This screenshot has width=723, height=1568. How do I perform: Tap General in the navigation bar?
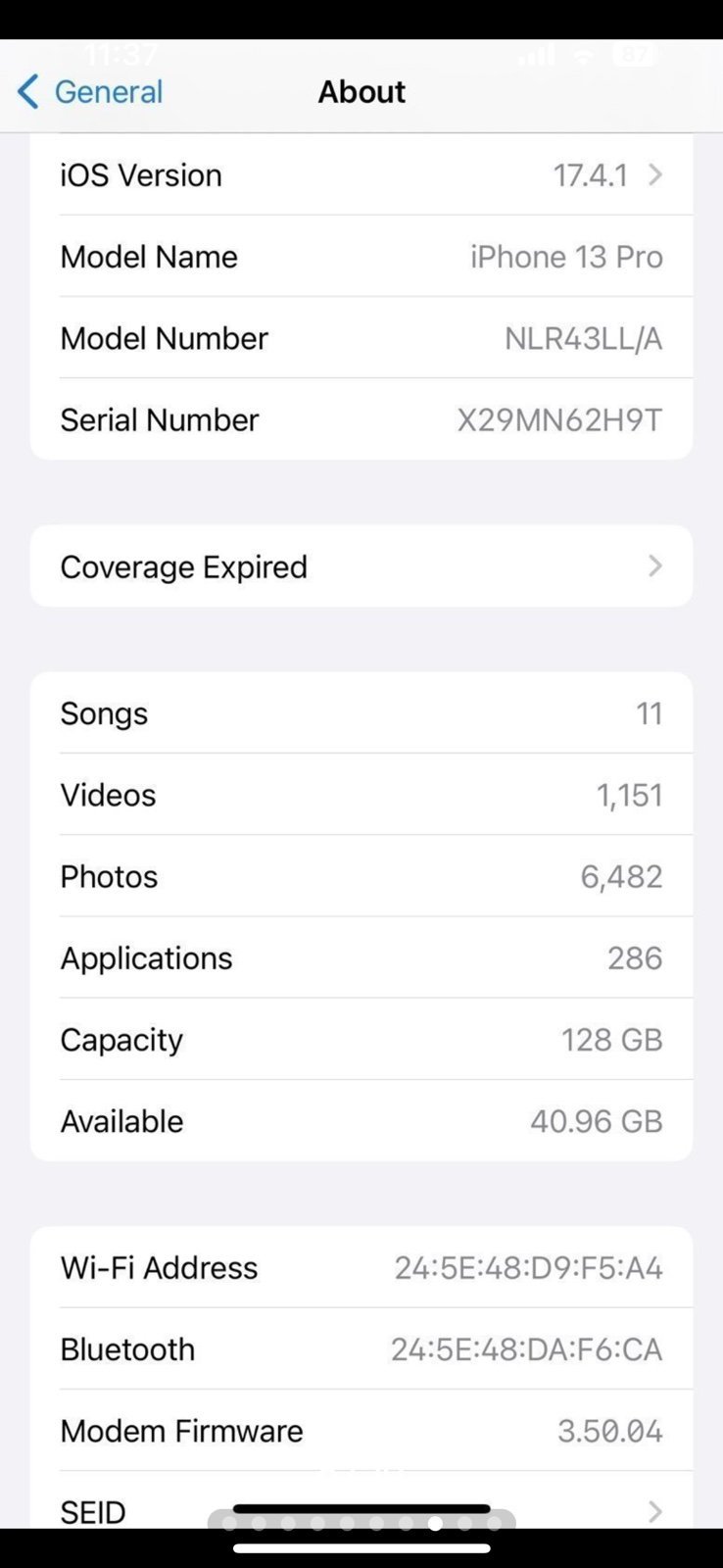tap(109, 91)
